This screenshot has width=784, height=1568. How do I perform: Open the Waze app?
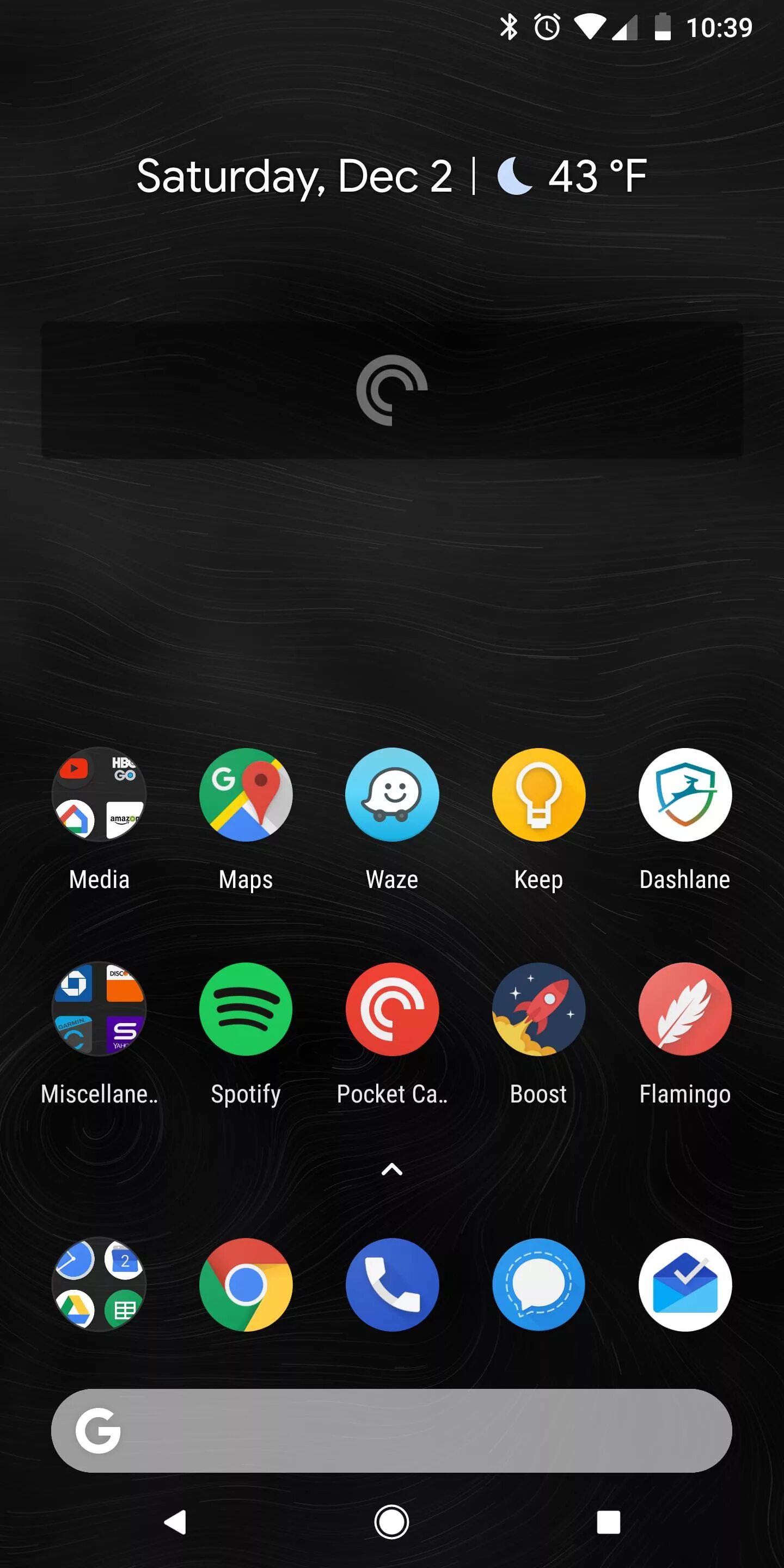[x=392, y=794]
